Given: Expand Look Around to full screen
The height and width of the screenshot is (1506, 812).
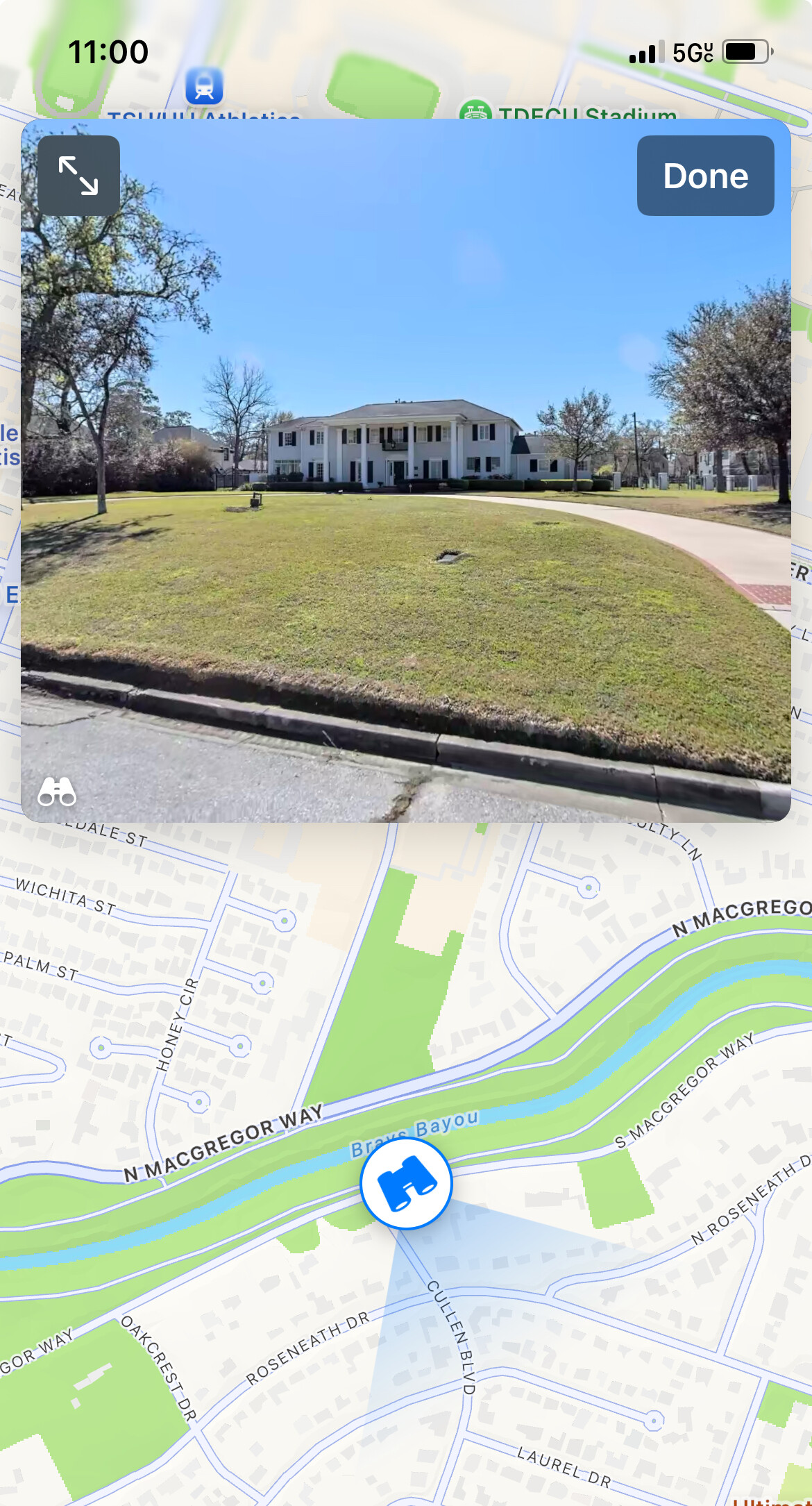Looking at the screenshot, I should coord(78,176).
